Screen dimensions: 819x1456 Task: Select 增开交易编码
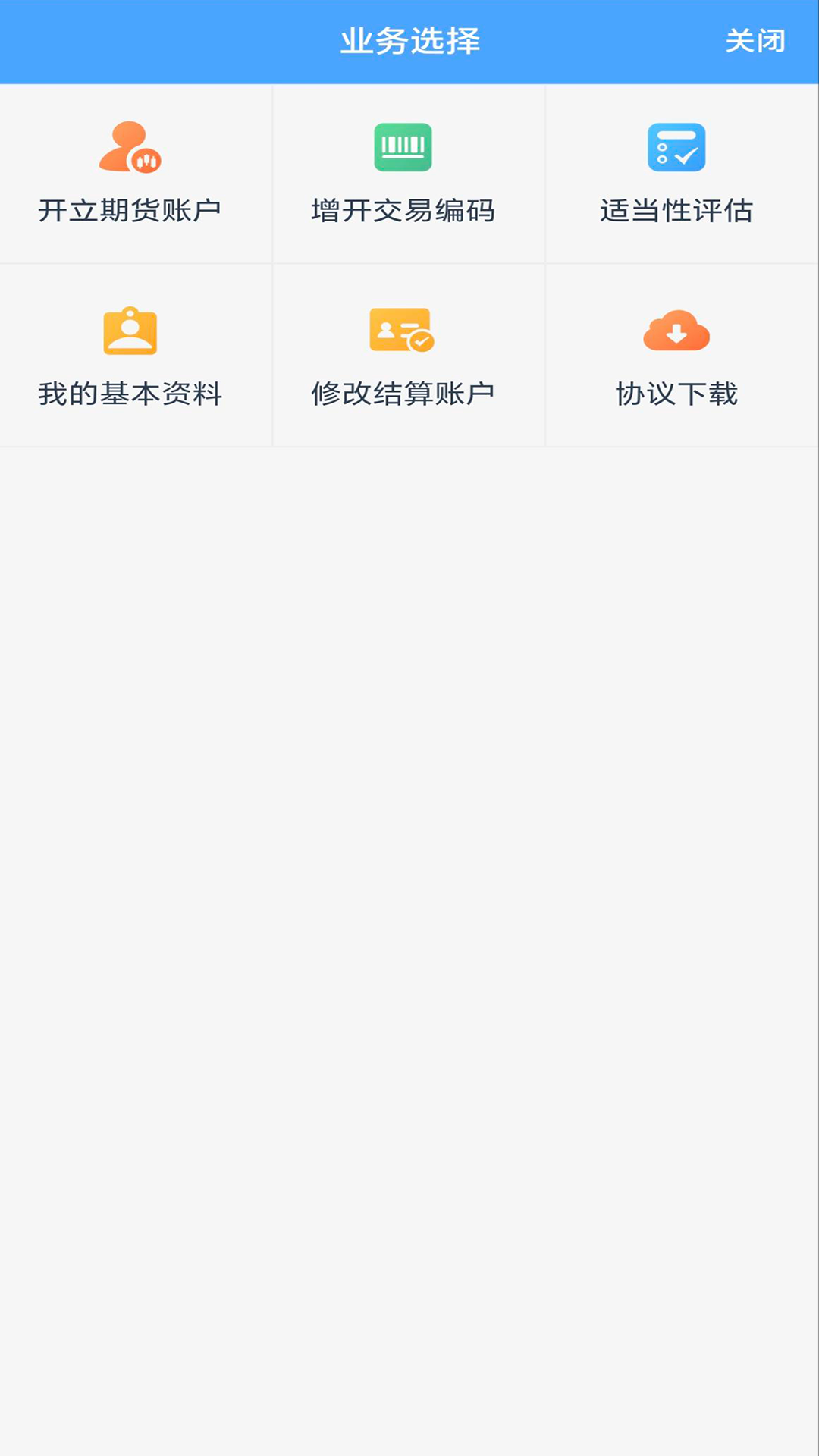(409, 174)
